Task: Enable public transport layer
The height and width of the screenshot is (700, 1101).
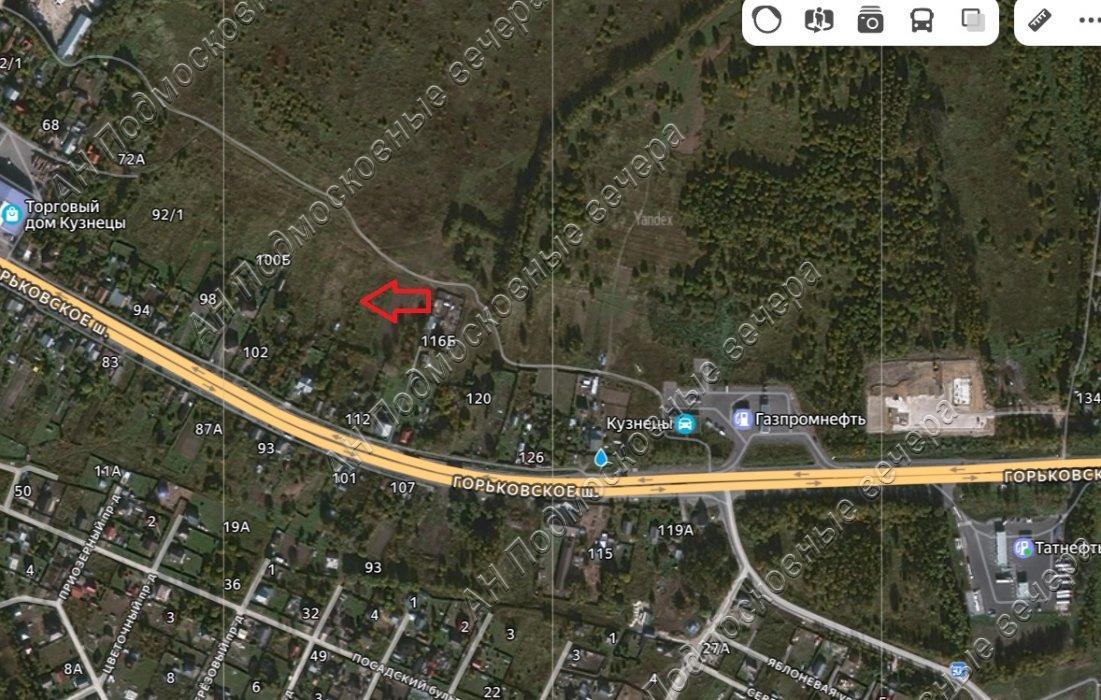Action: point(921,21)
